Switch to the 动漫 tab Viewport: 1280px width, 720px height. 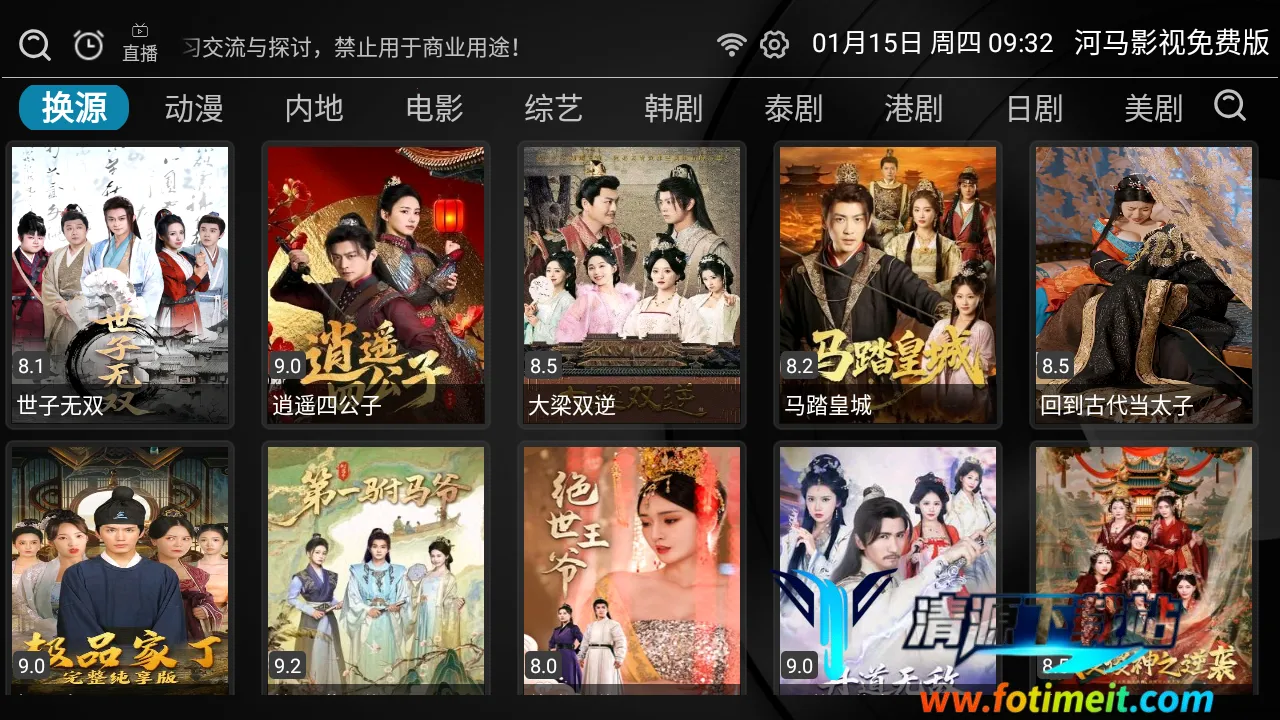coord(194,108)
